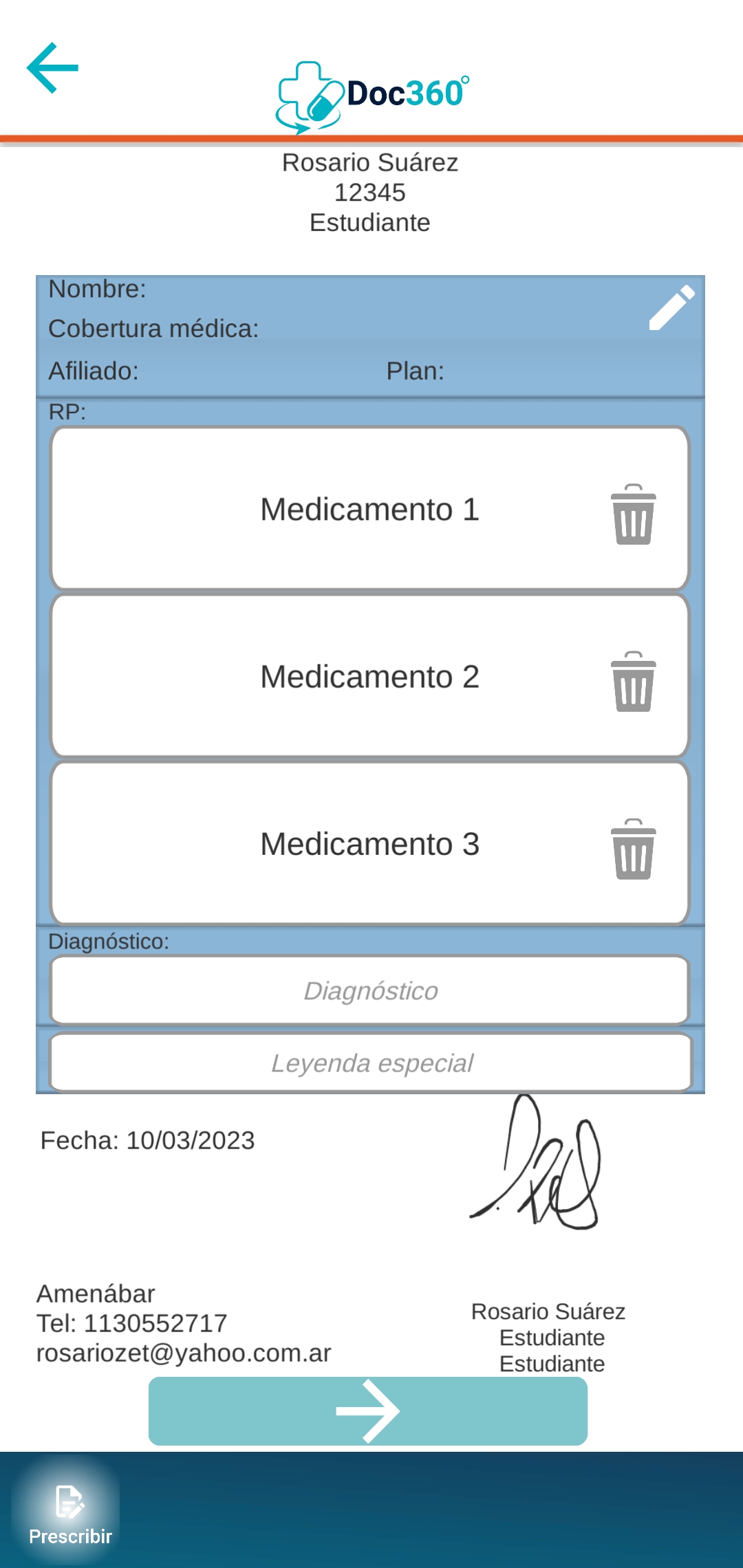Open the Medicamento 3 card
This screenshot has width=743, height=1568.
pos(369,844)
